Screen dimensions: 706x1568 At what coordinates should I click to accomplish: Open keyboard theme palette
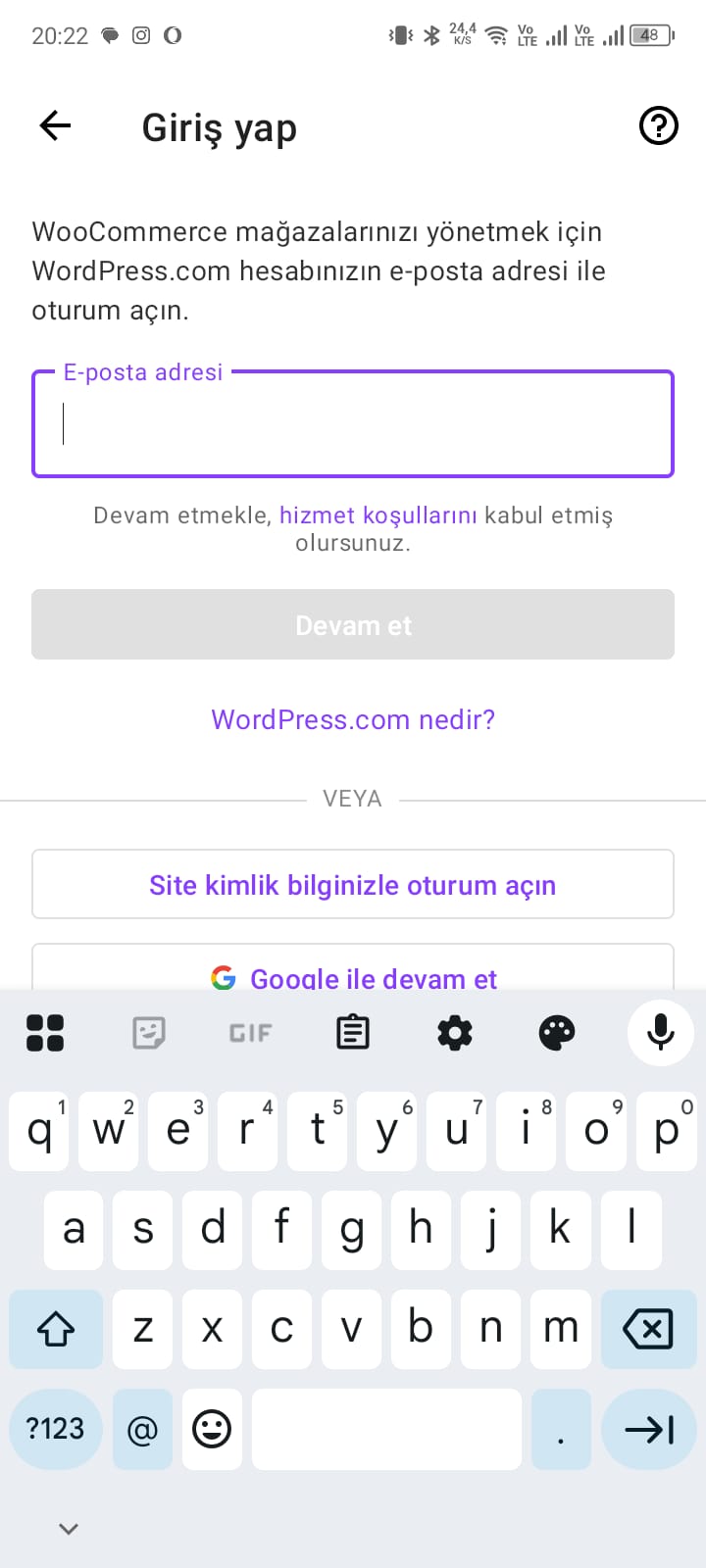point(556,1032)
